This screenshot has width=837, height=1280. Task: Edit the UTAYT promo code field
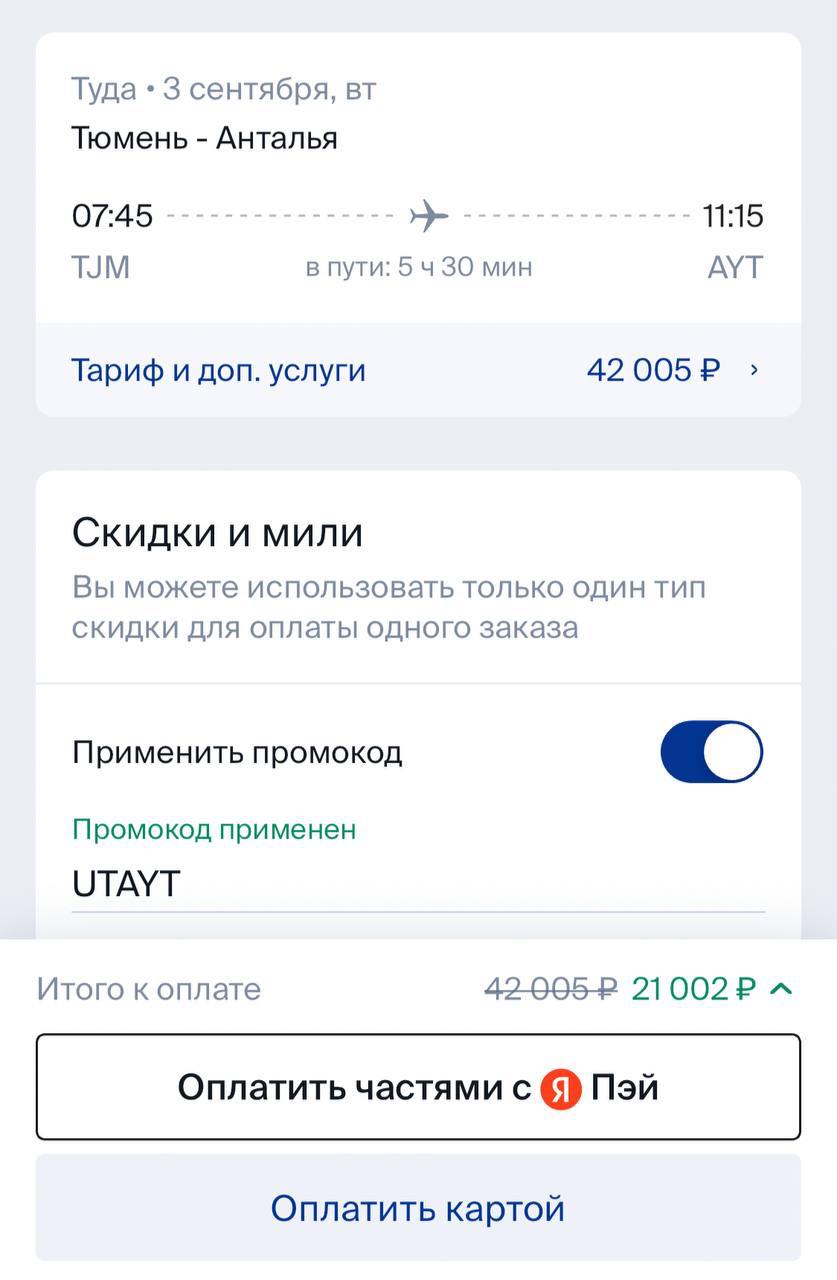point(417,884)
